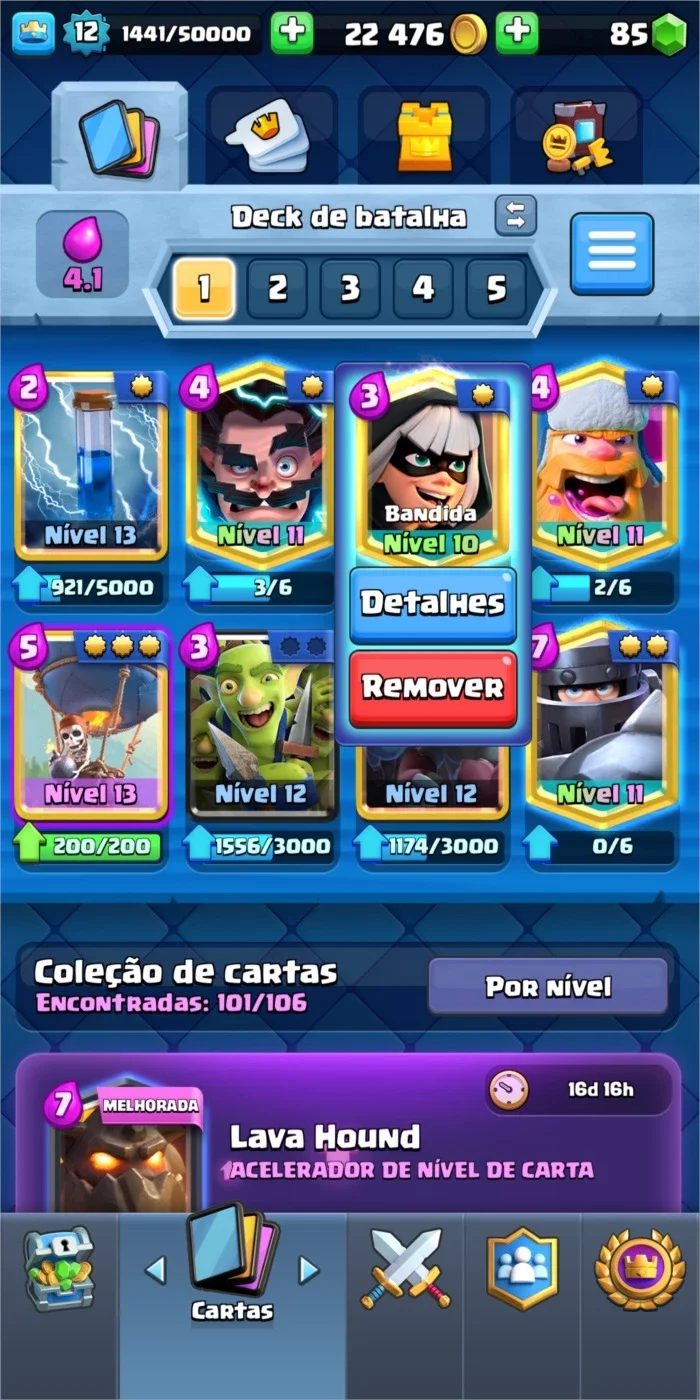Go to the Battle crossed-swords tab

click(405, 1268)
